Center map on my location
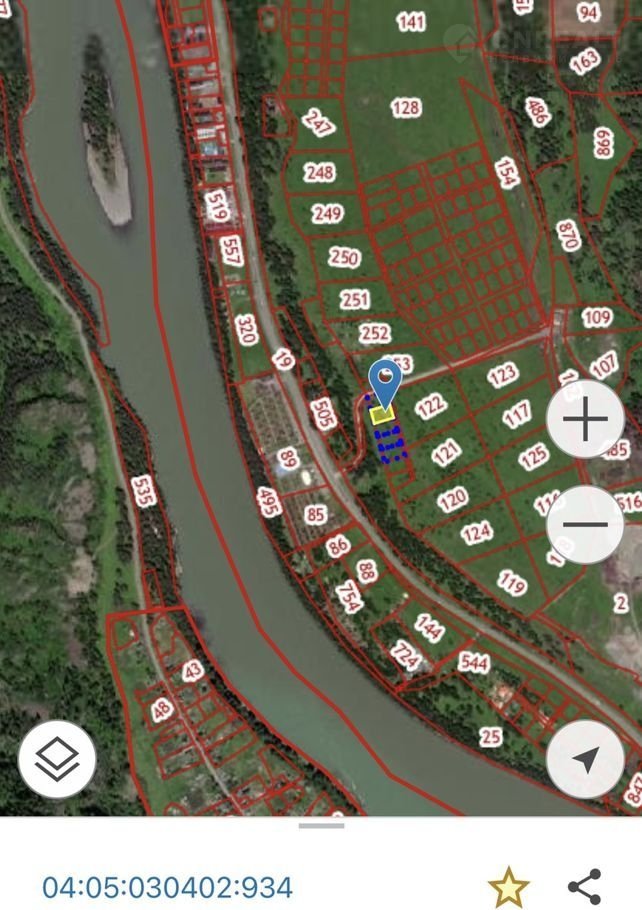642x910 pixels. (x=586, y=759)
